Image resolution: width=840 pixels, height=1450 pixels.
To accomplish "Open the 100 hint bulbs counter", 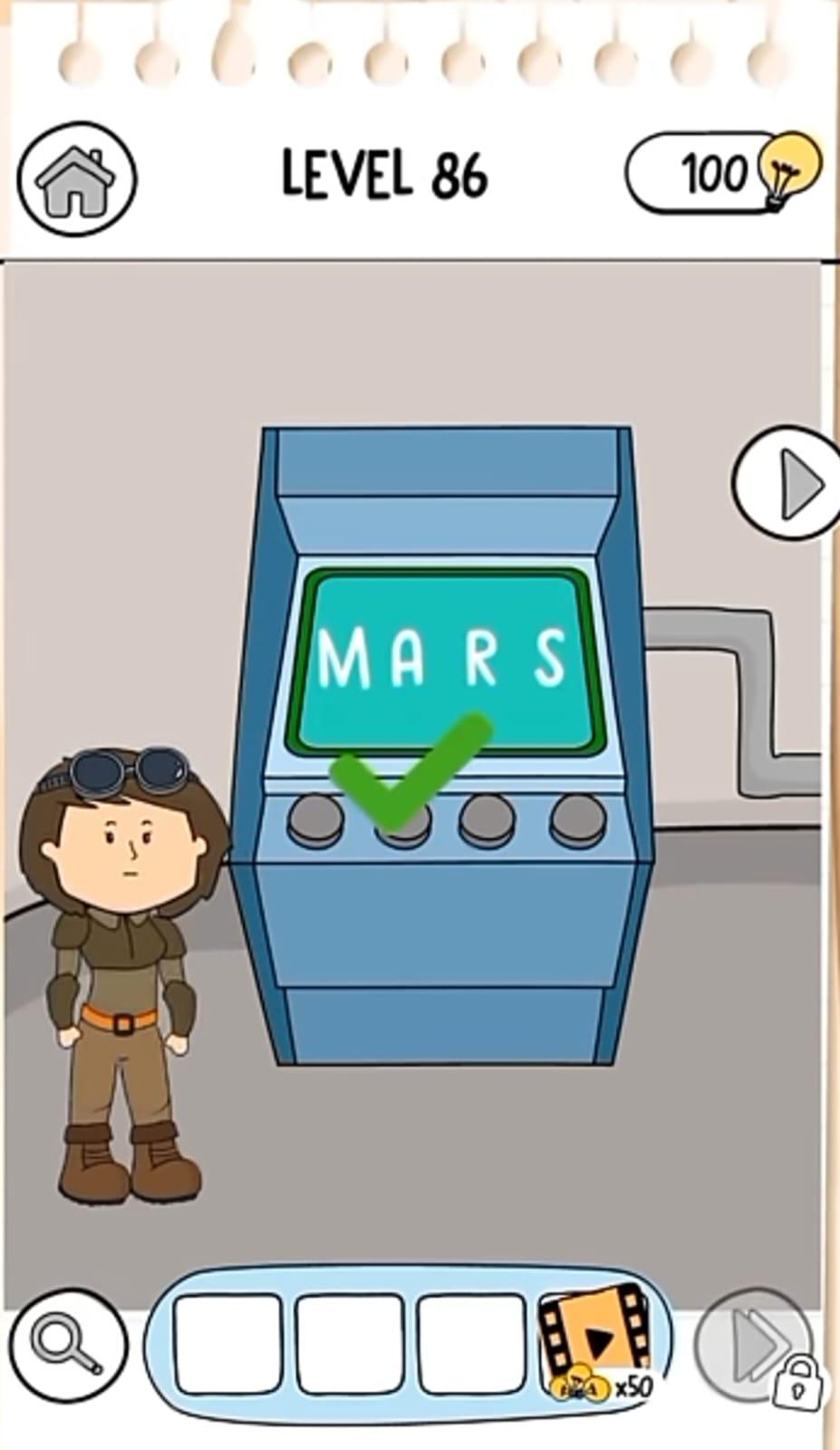I will (x=724, y=172).
